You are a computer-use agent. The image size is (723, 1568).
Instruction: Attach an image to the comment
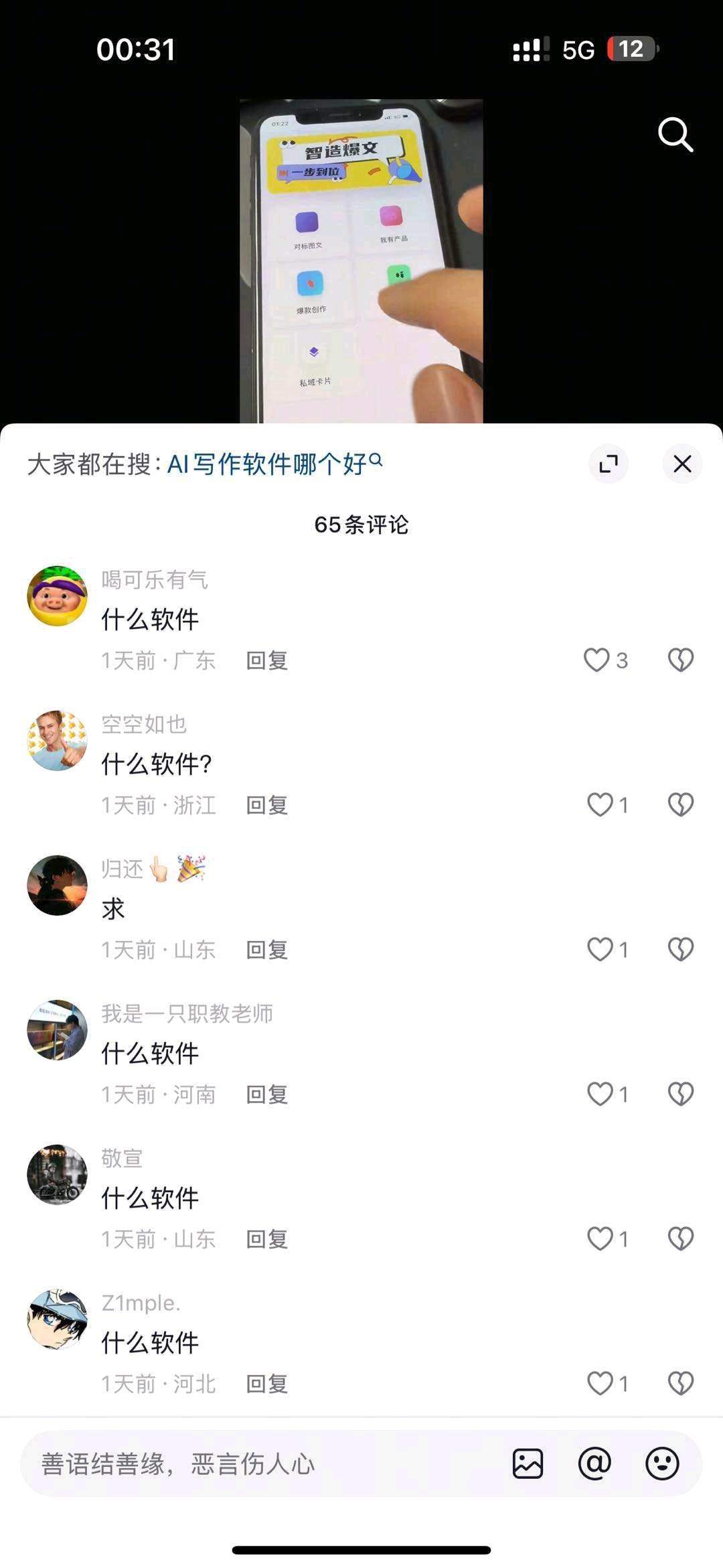click(x=528, y=1464)
